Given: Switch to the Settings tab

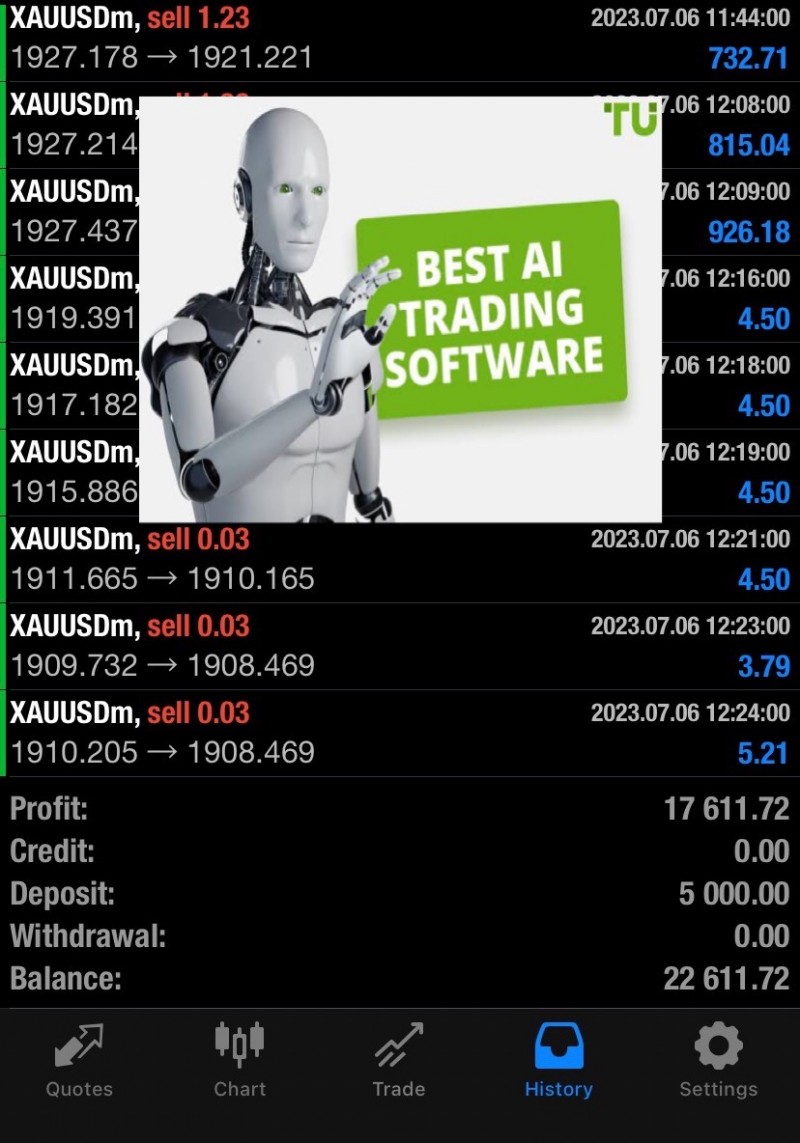Looking at the screenshot, I should tap(718, 1065).
